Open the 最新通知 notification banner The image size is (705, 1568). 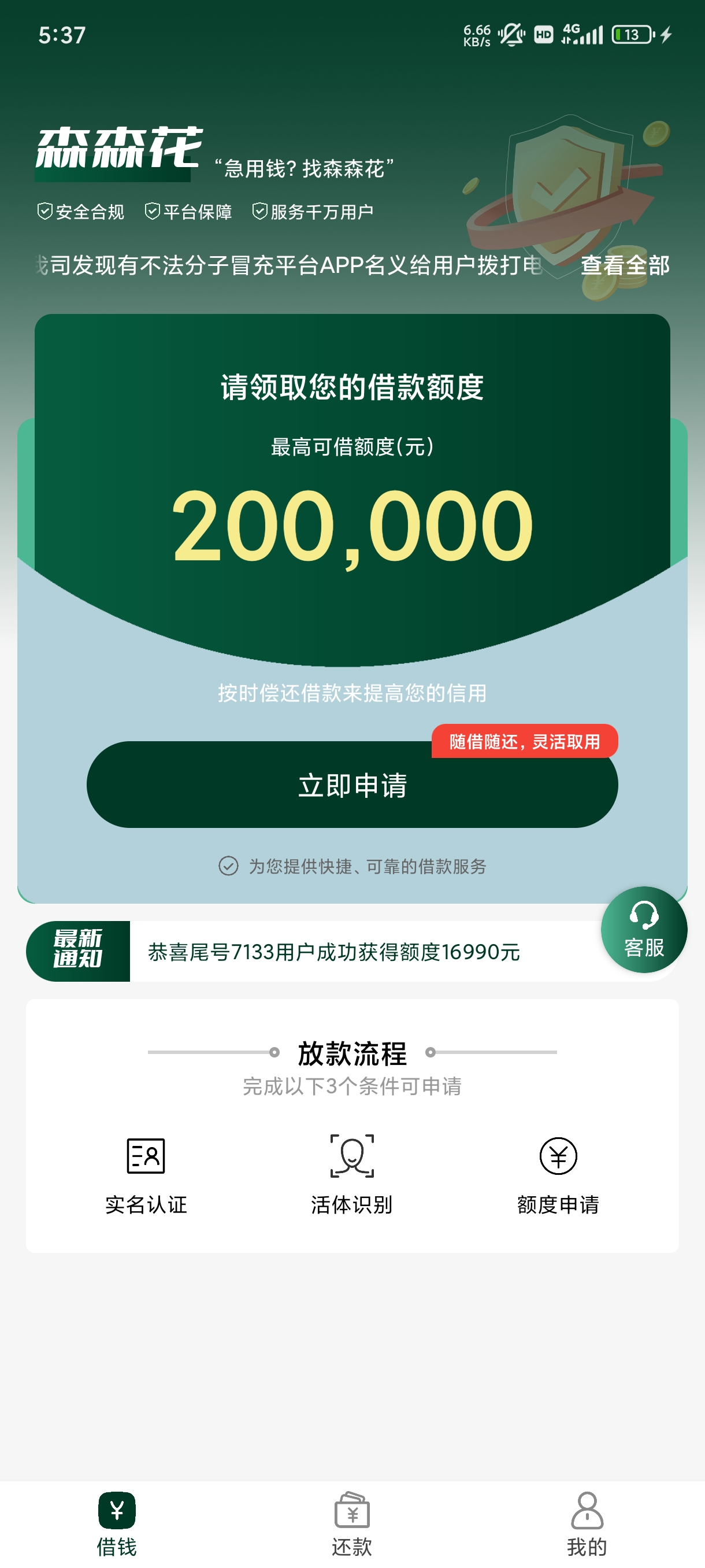(x=352, y=952)
